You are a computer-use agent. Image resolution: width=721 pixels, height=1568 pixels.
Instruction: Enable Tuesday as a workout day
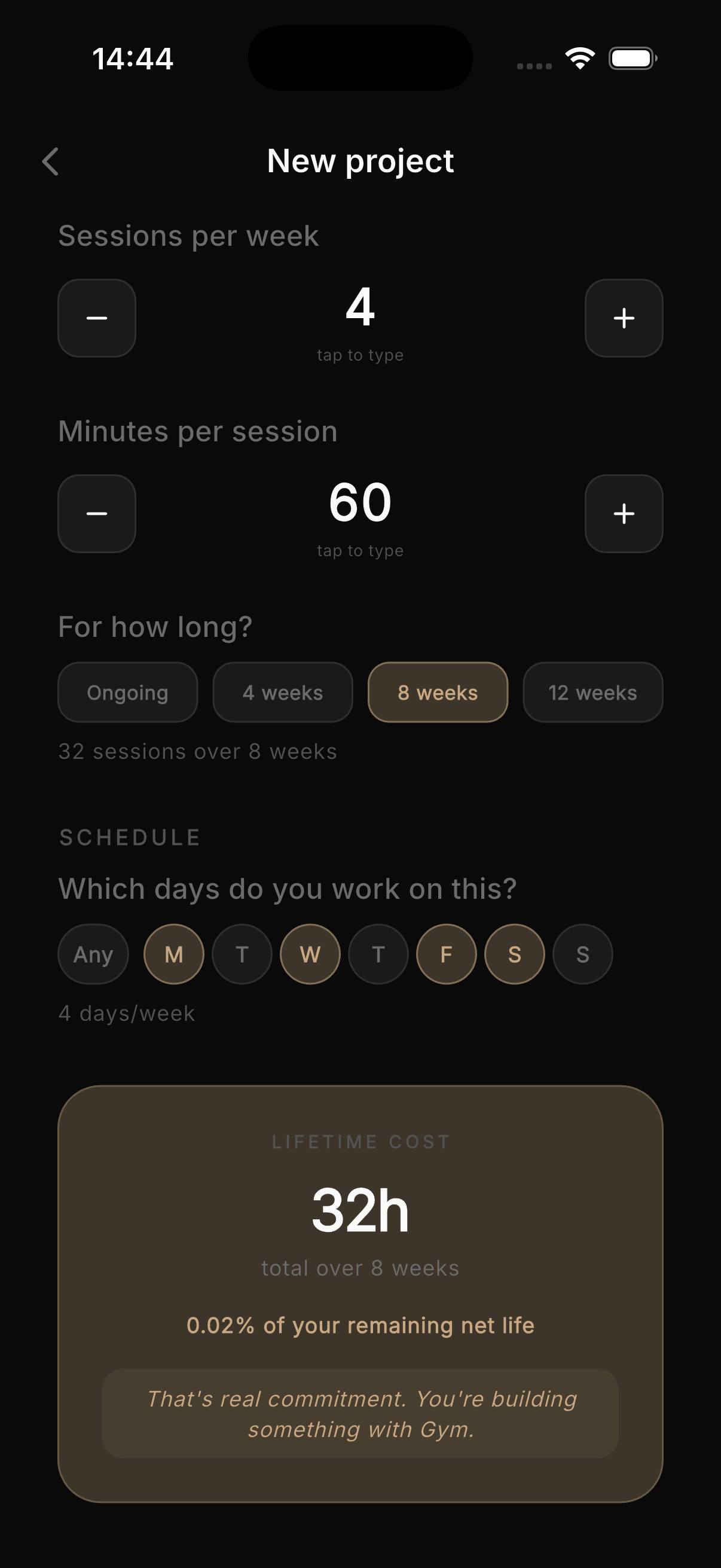pos(242,954)
